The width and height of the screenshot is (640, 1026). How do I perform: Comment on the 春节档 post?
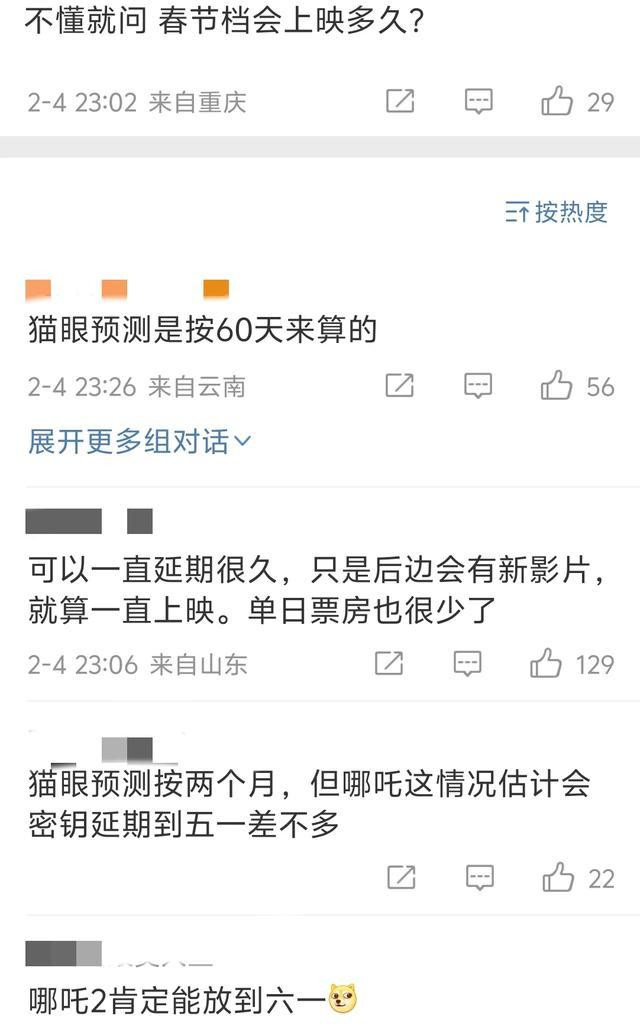click(x=478, y=101)
